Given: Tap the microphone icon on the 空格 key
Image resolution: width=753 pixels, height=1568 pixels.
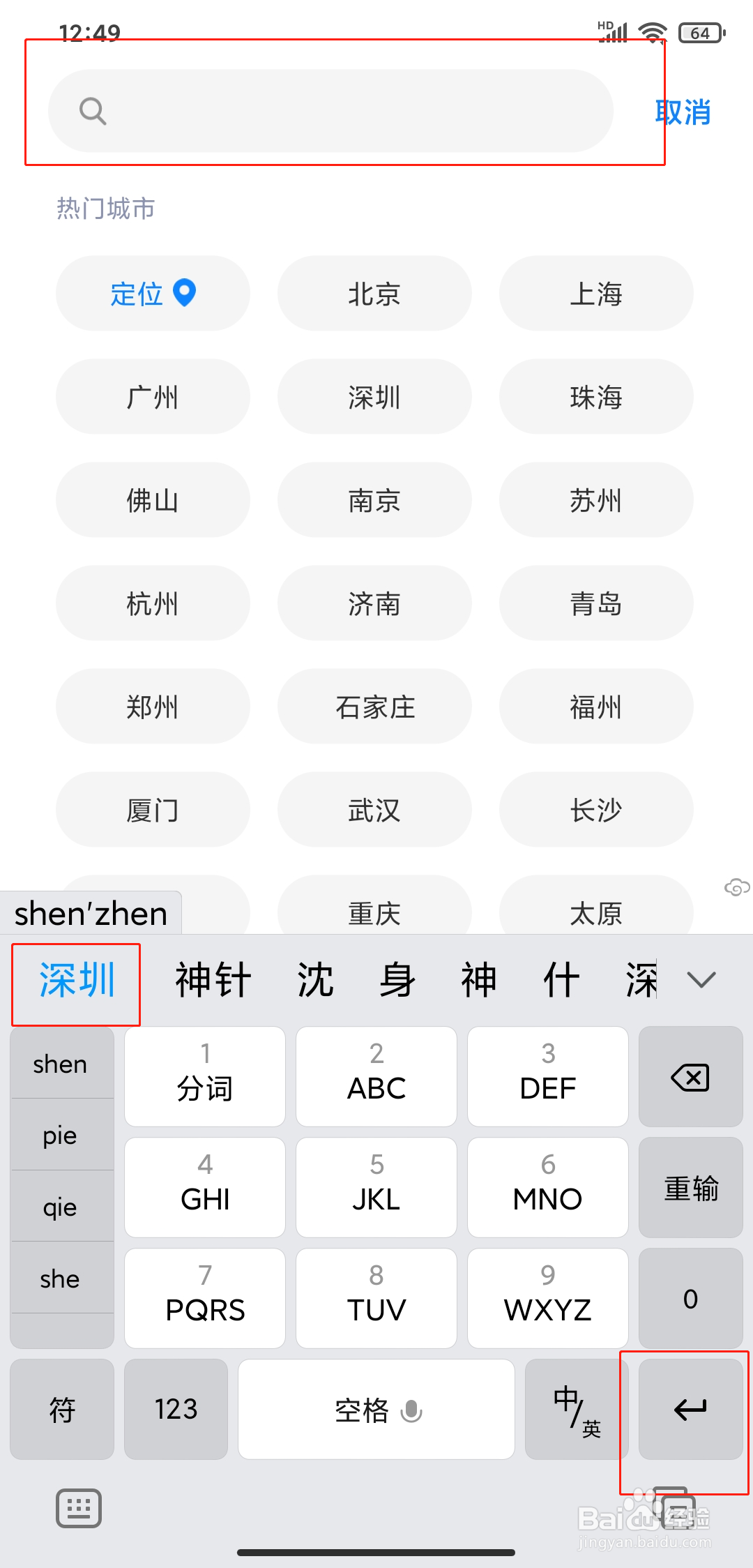Looking at the screenshot, I should coord(411,1410).
